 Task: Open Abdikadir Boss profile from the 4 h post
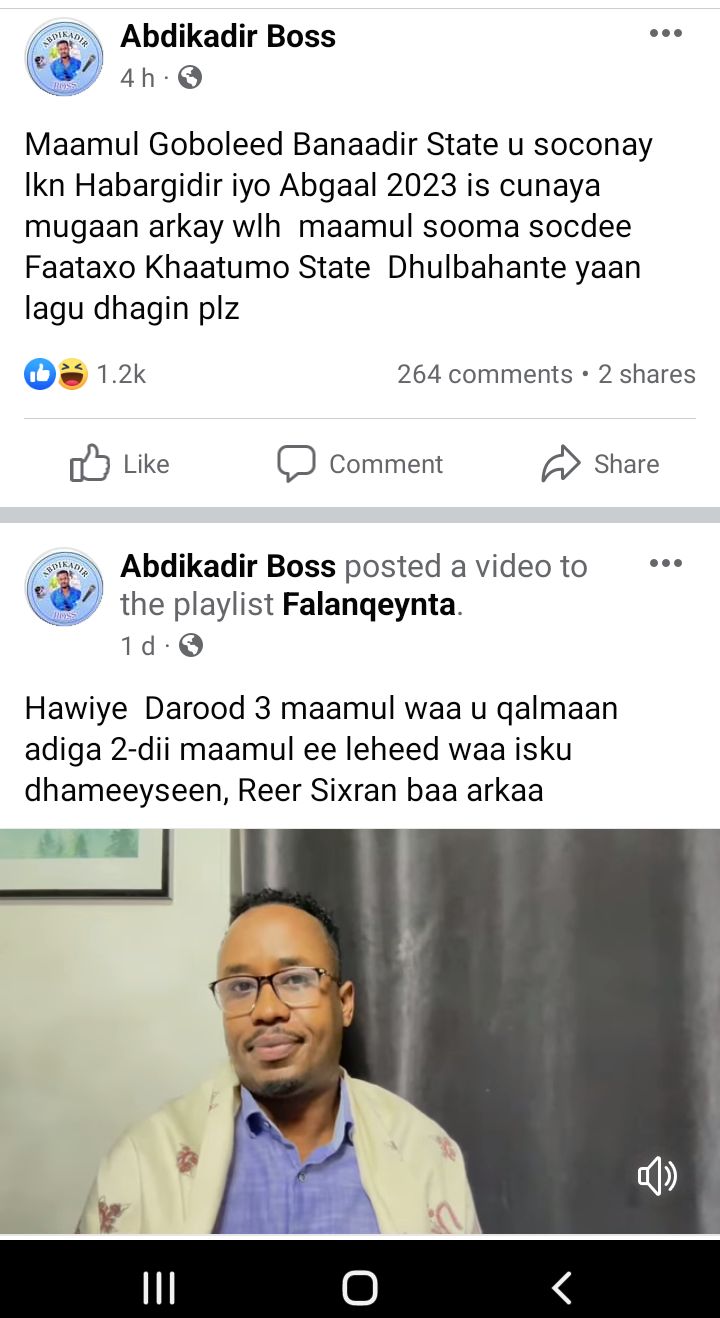coord(228,36)
